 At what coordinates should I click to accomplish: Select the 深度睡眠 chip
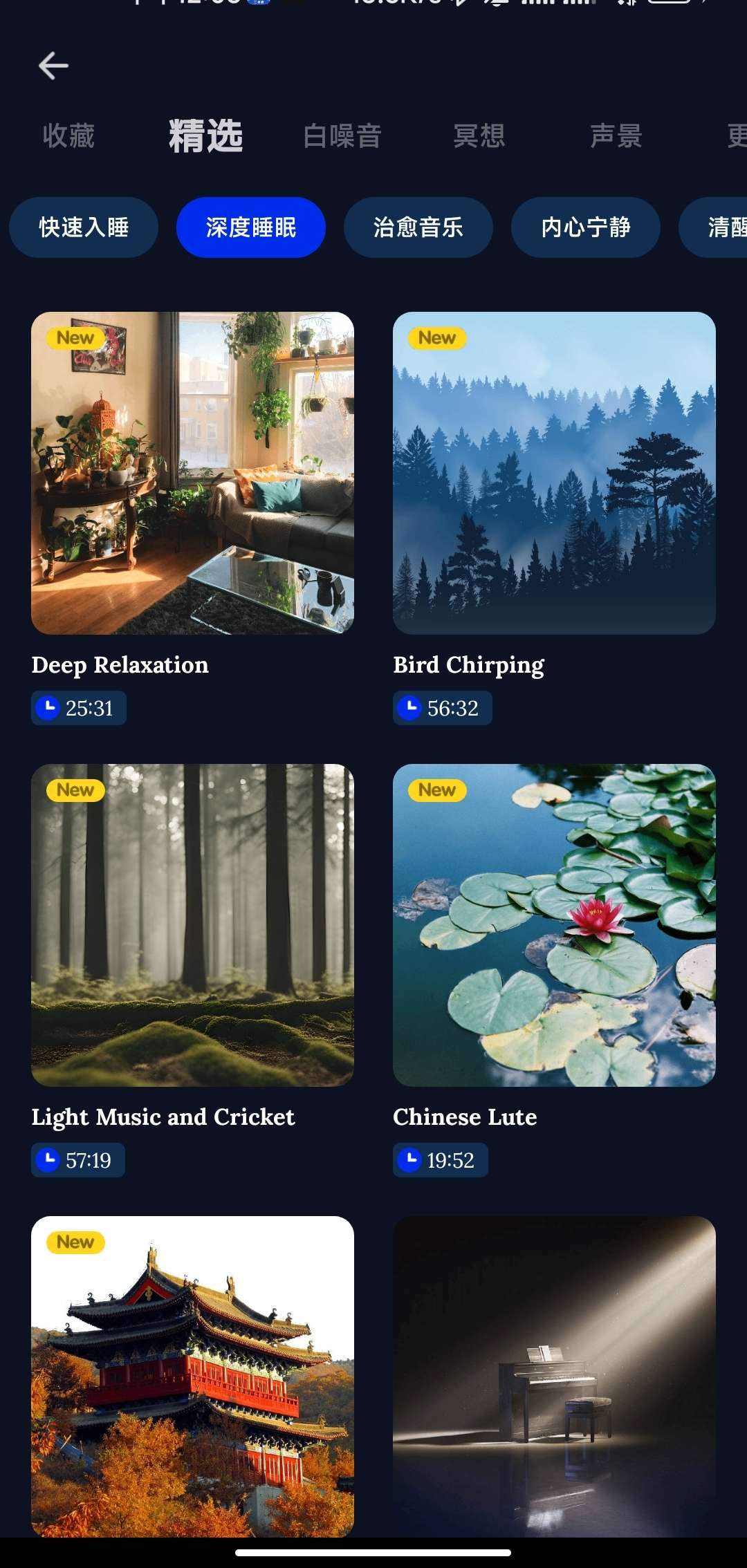tap(250, 227)
